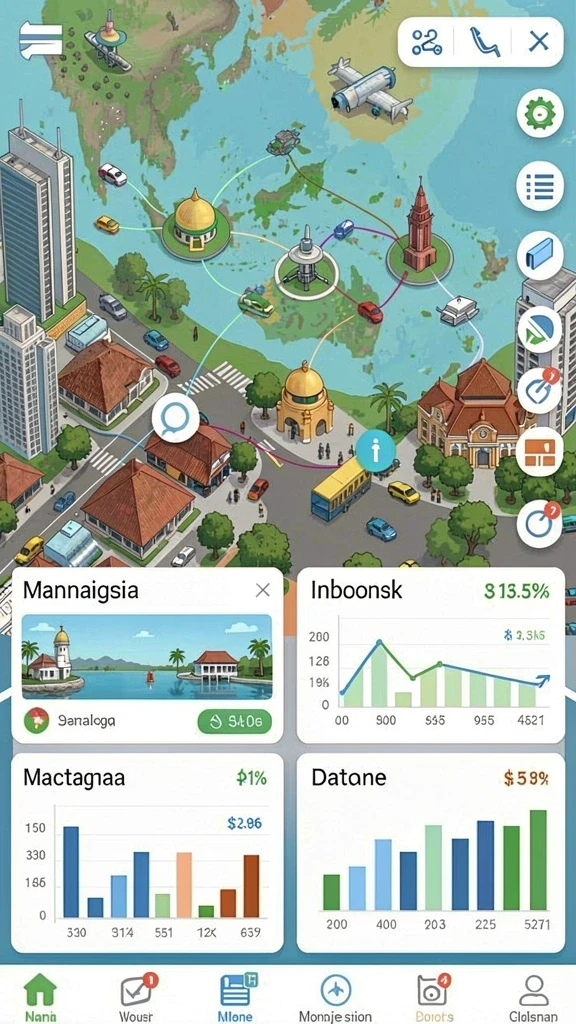The image size is (576, 1024).
Task: Switch to the Clolsnan profile tab
Action: click(534, 997)
